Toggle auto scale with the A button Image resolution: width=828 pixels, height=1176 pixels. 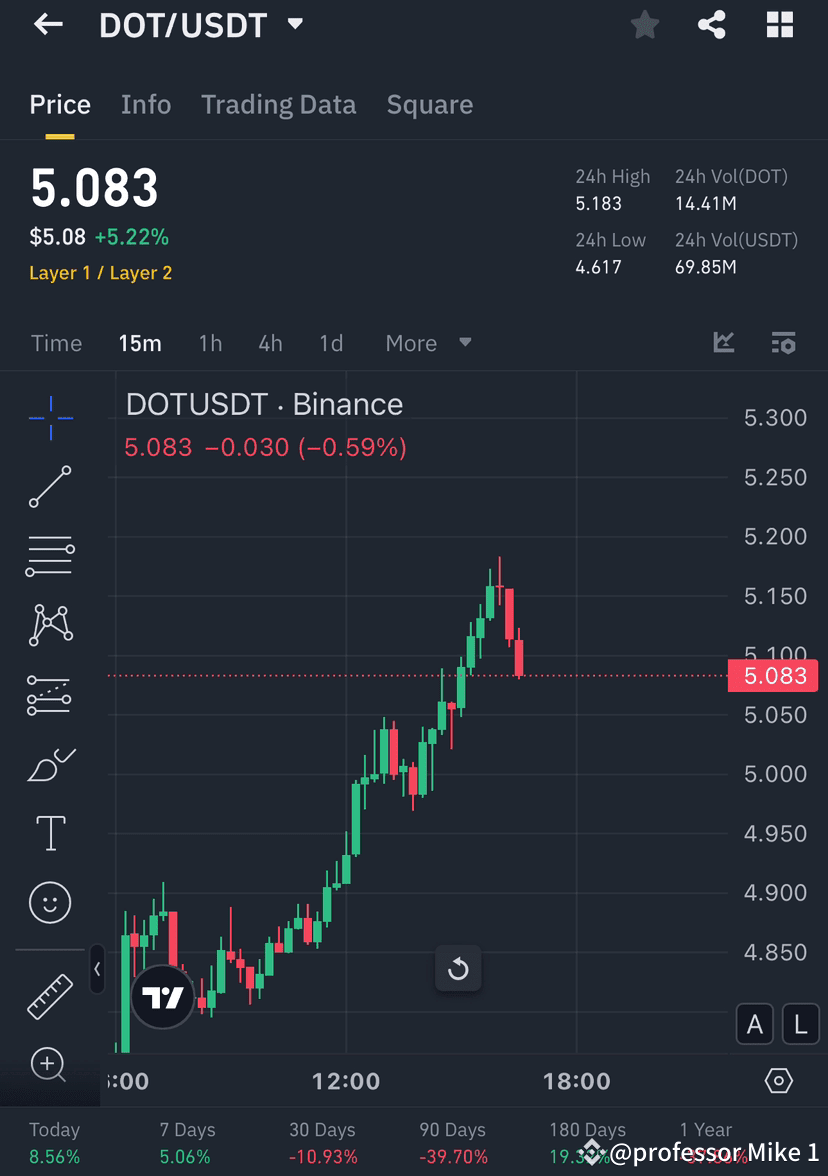point(755,1023)
